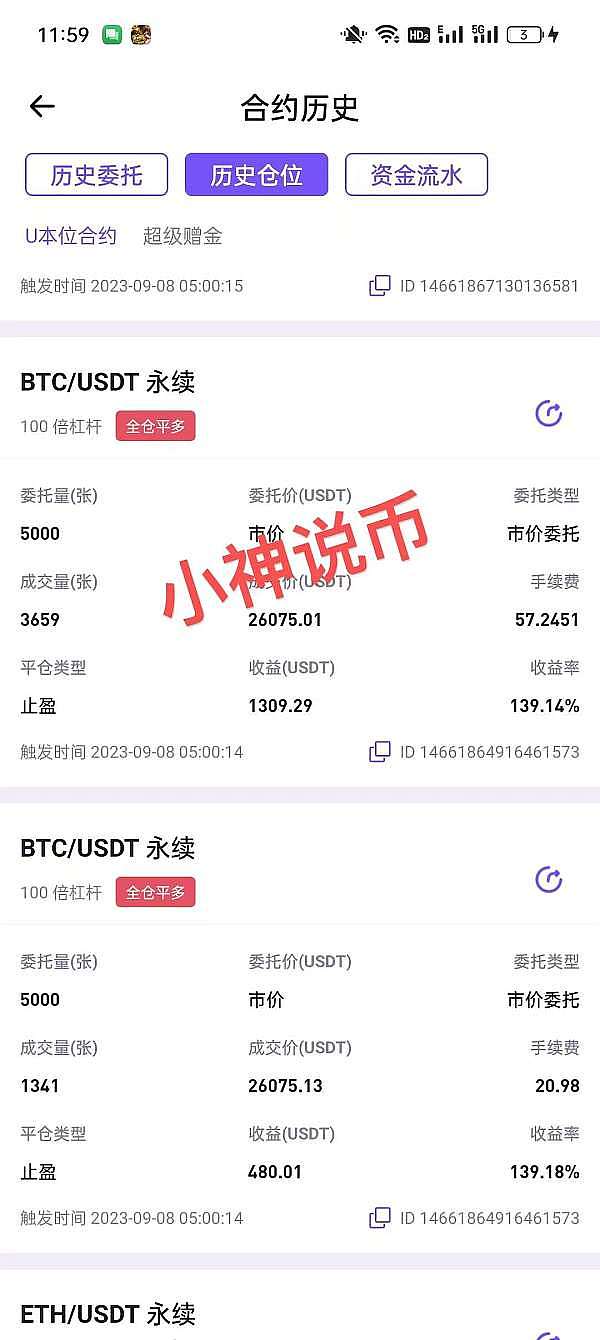The width and height of the screenshot is (600, 1340).
Task: Share the BTC/USDT position with 480.01 profit
Action: (549, 879)
